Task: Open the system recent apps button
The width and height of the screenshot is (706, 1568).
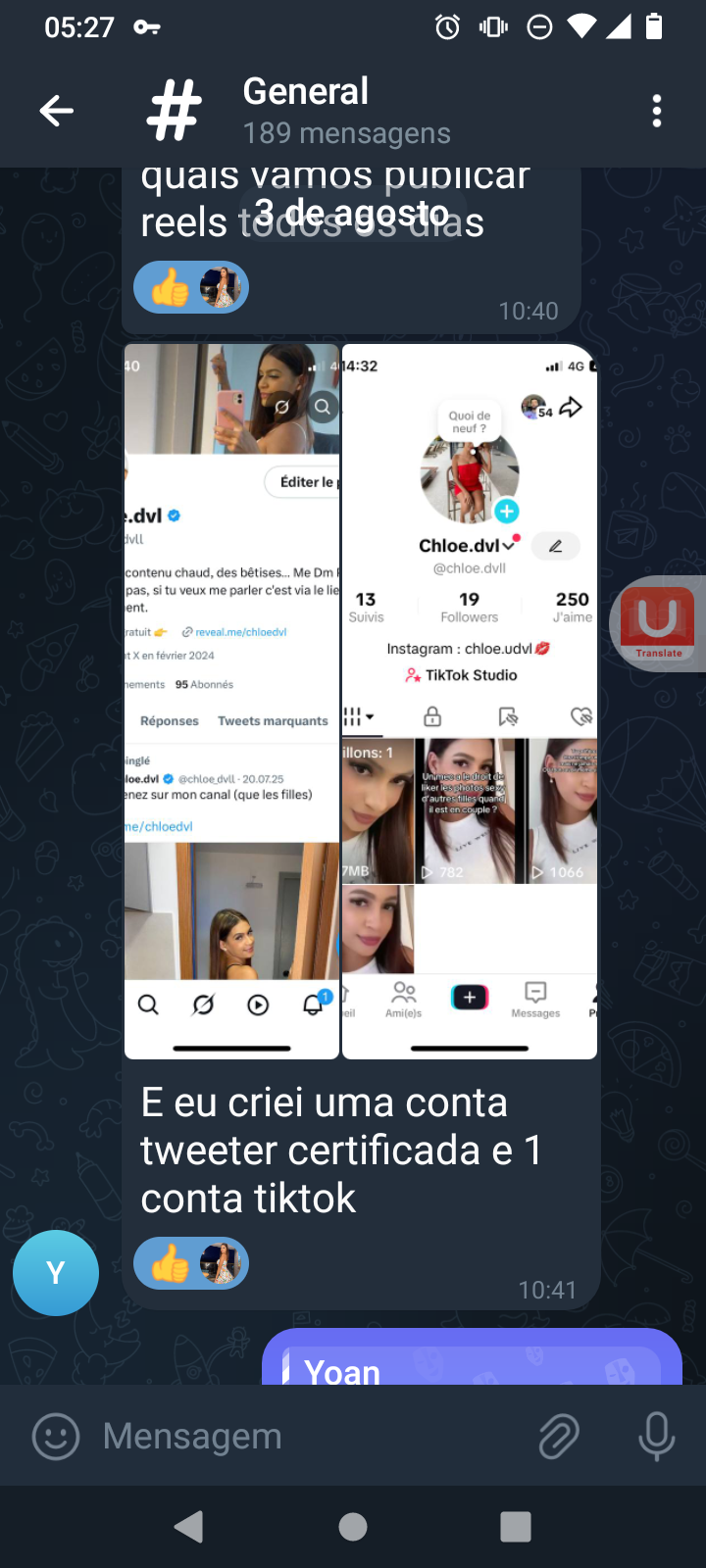Action: (x=516, y=1526)
